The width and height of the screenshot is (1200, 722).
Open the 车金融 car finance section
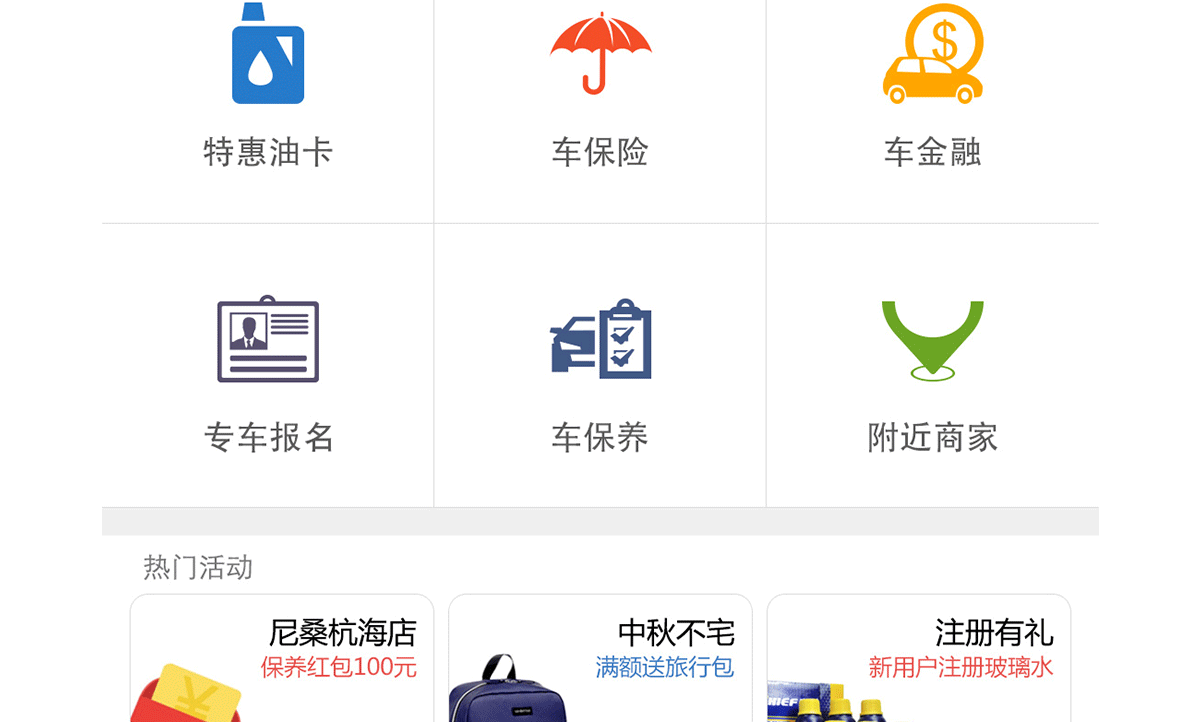[x=932, y=90]
